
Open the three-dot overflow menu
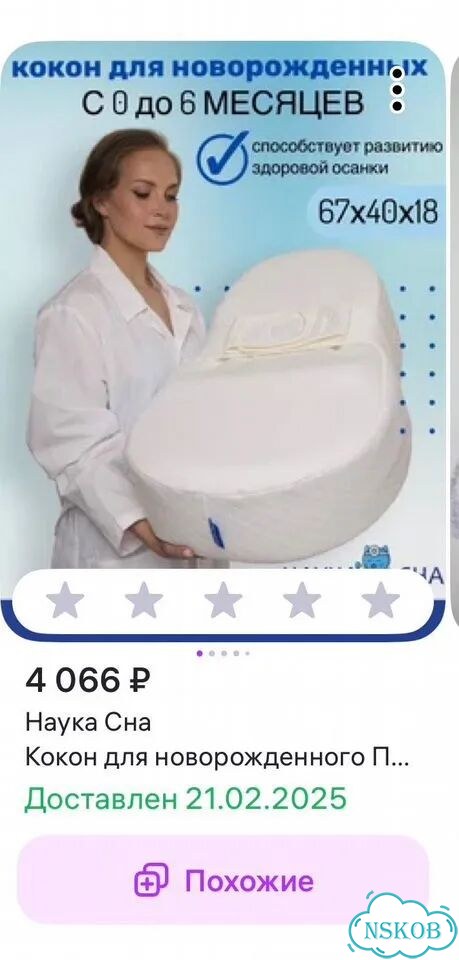coord(398,90)
